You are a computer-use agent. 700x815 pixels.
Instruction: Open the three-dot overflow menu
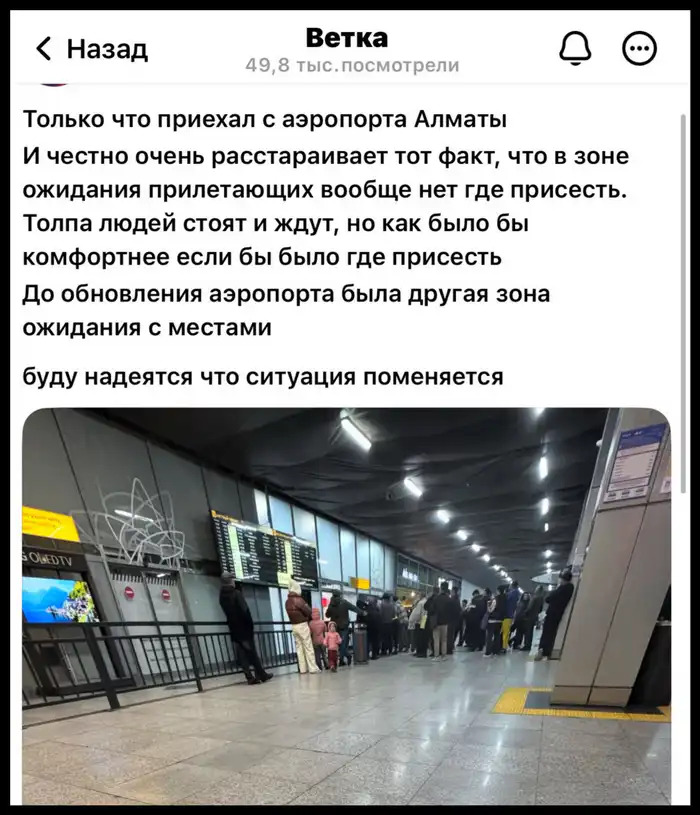pyautogui.click(x=639, y=48)
